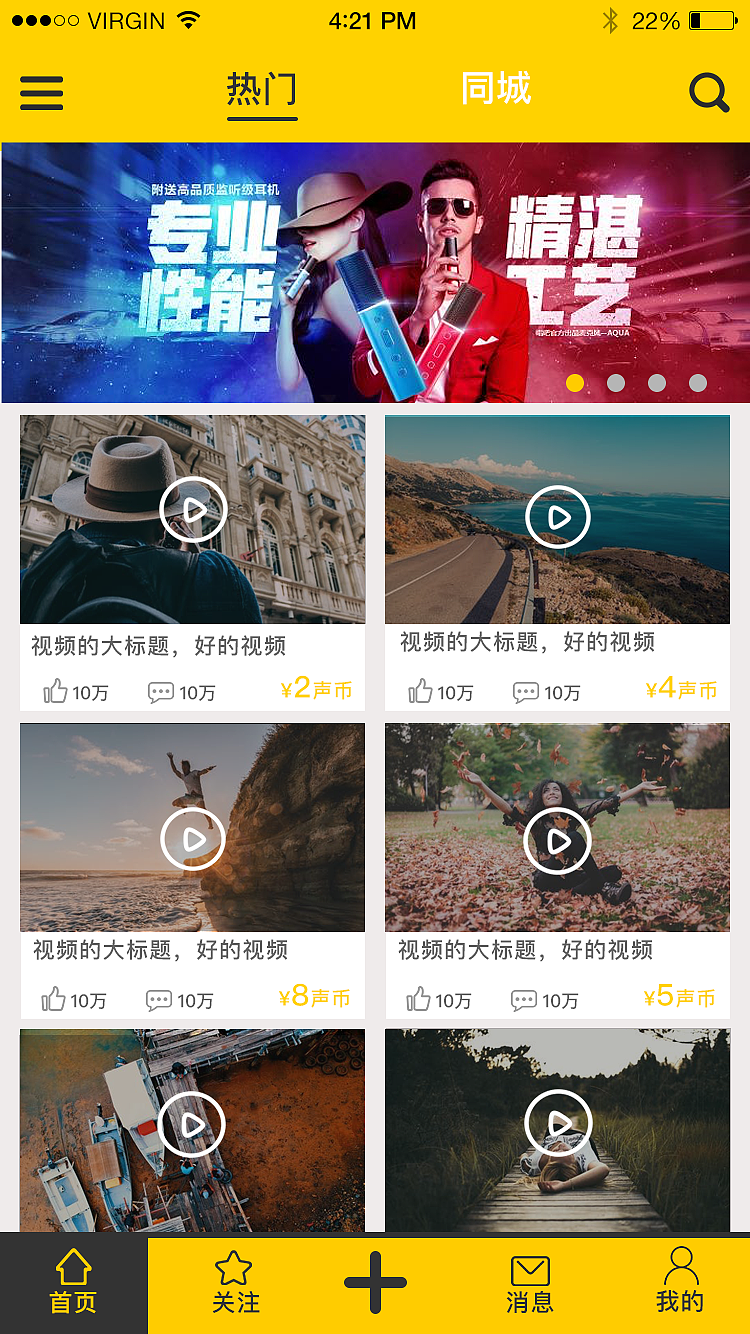Open the search function
Viewport: 750px width, 1334px height.
[709, 93]
